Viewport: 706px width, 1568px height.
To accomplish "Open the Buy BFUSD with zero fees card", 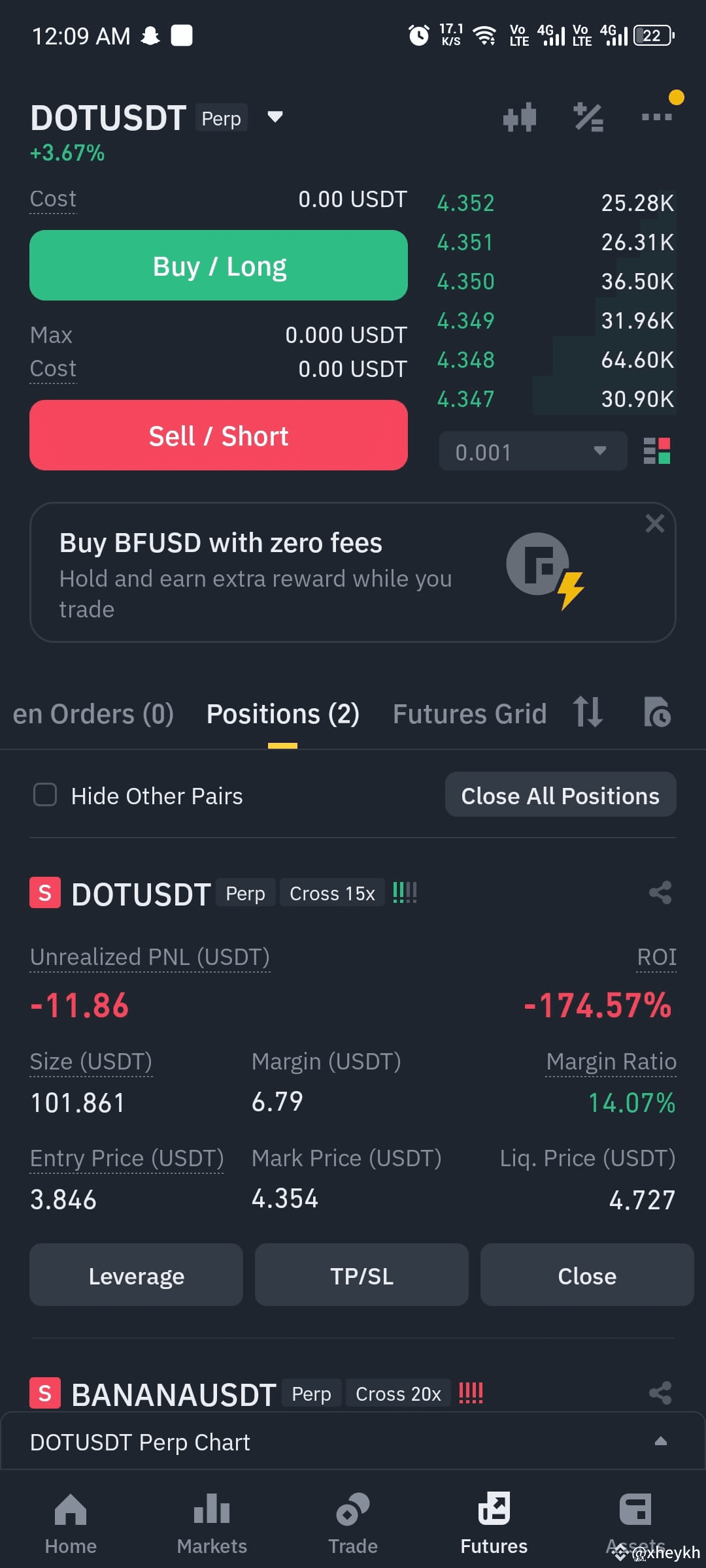I will pos(352,572).
